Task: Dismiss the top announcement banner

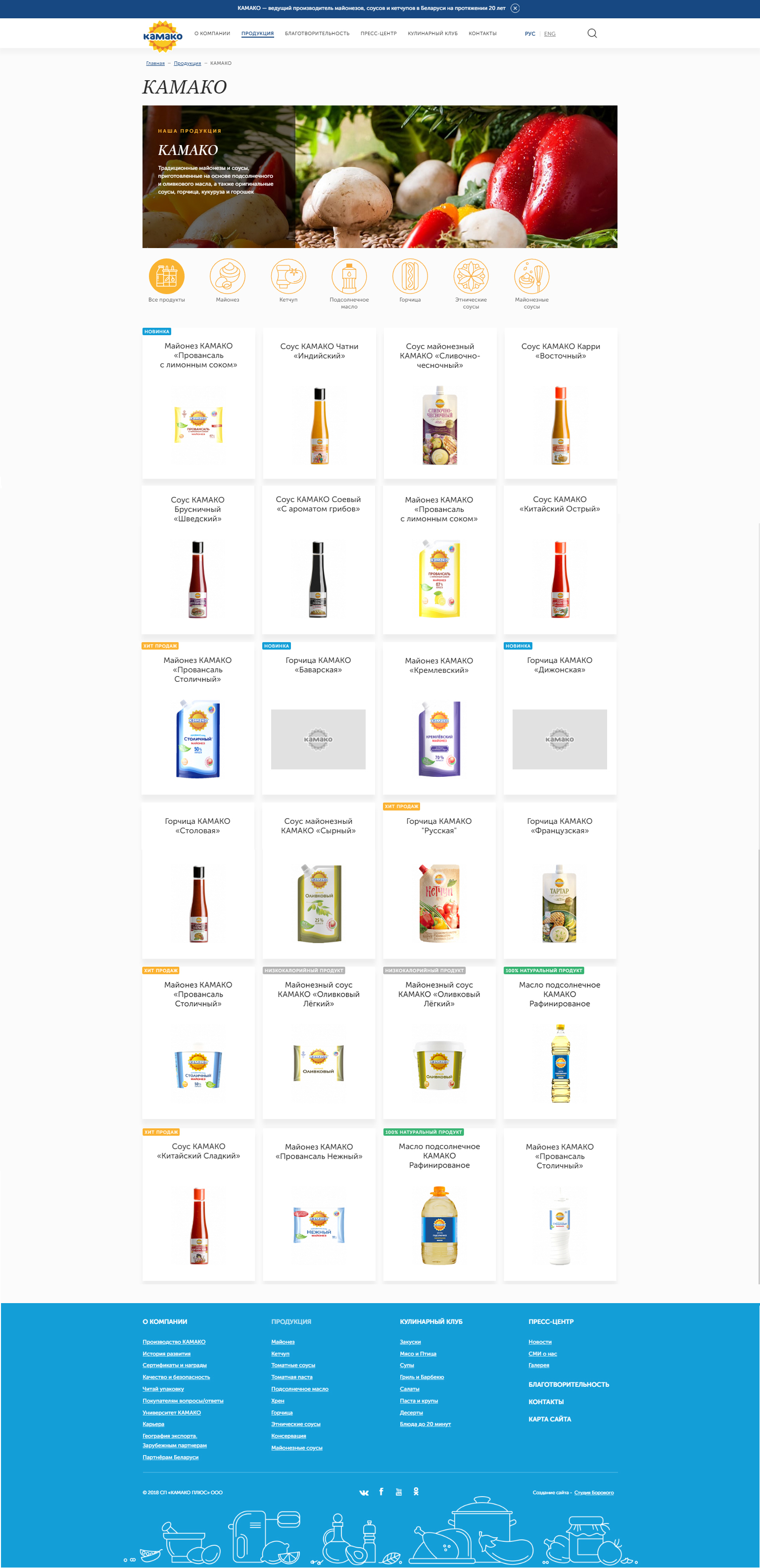Action: click(x=515, y=8)
